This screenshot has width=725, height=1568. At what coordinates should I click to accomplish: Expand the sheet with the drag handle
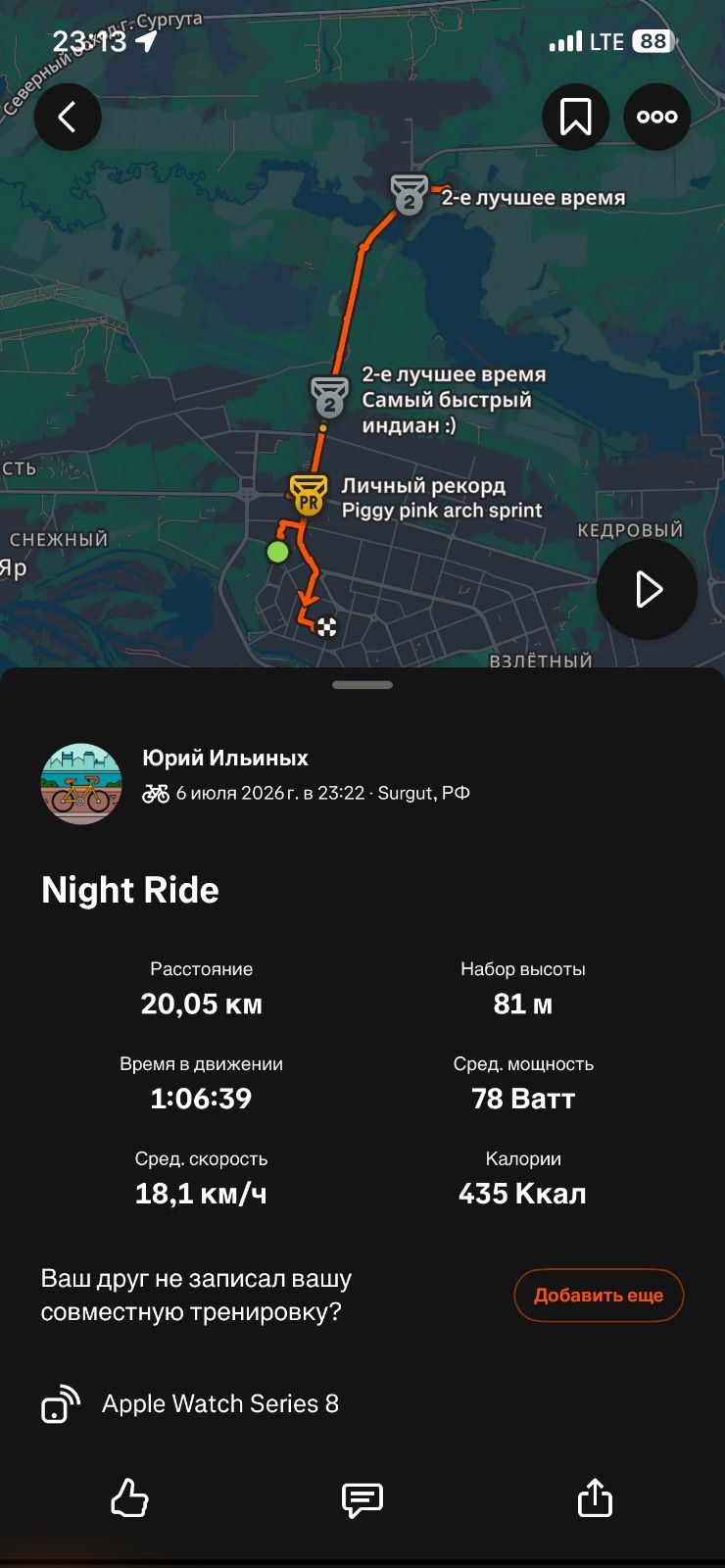click(x=362, y=685)
